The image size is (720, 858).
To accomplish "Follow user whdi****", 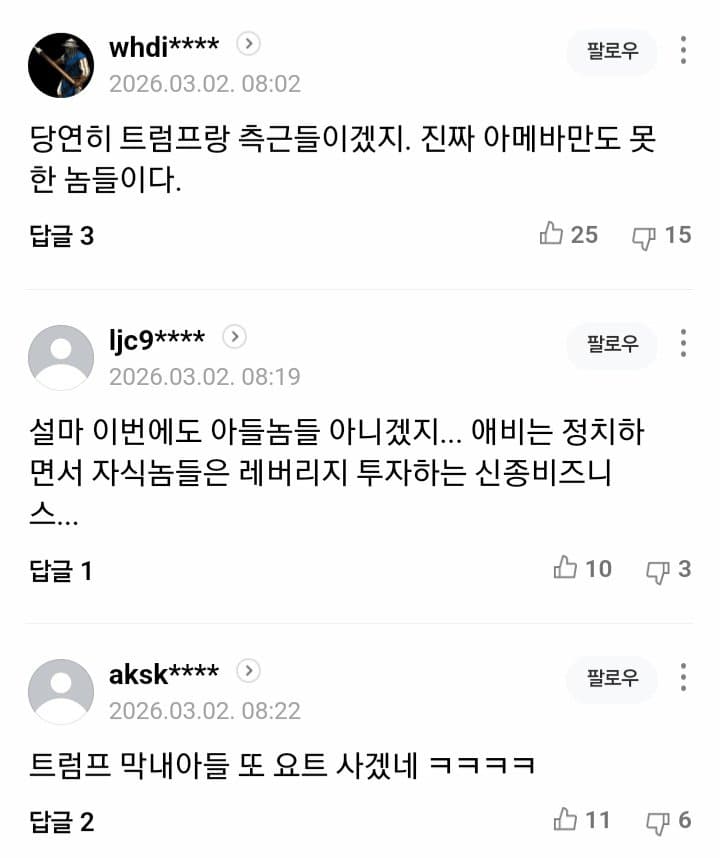I will pos(611,52).
